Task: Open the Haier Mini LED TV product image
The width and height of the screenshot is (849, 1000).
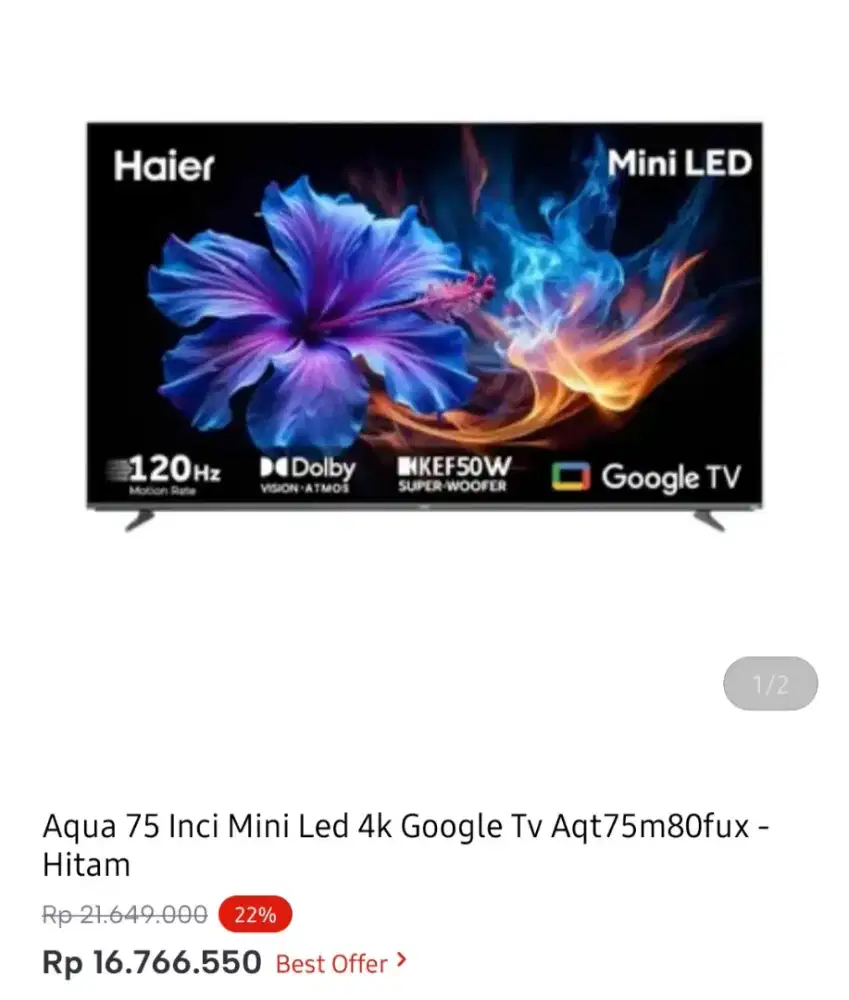Action: pos(424,325)
